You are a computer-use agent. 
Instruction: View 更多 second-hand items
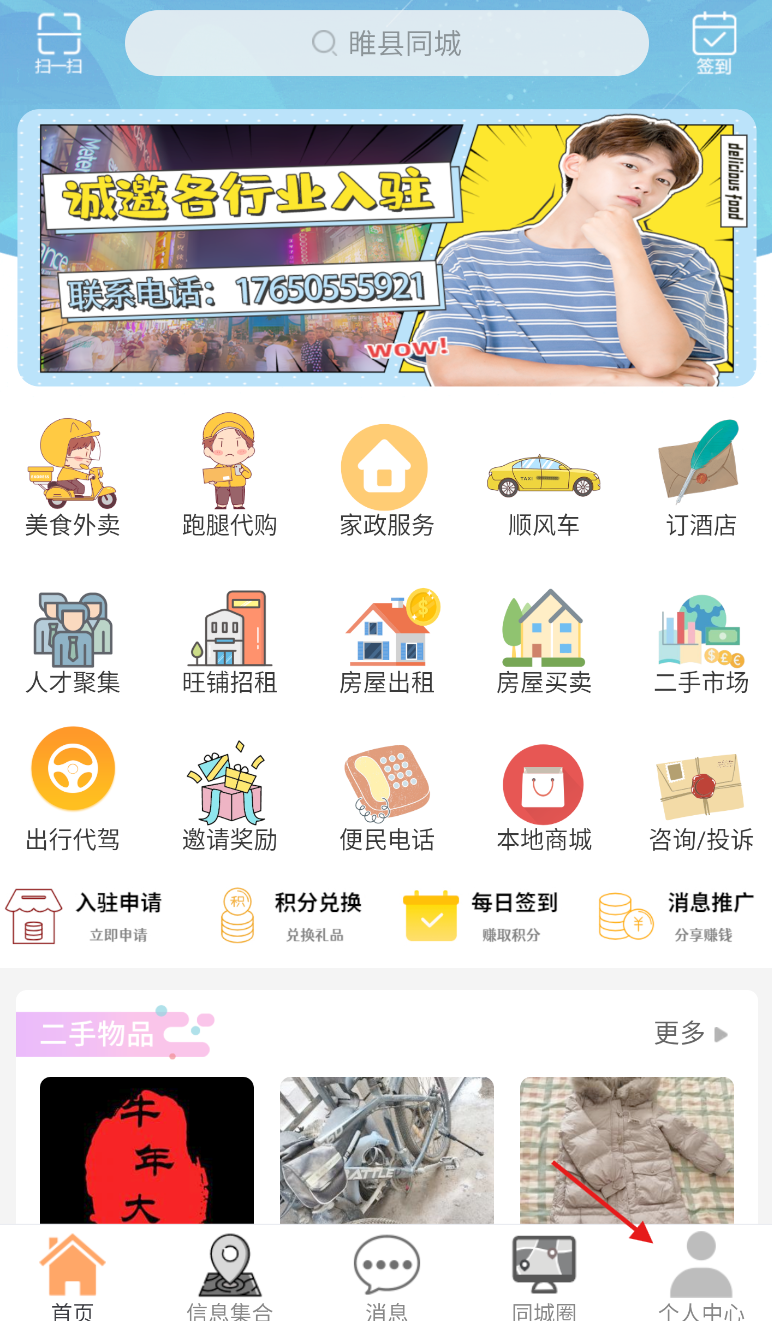pos(691,1033)
